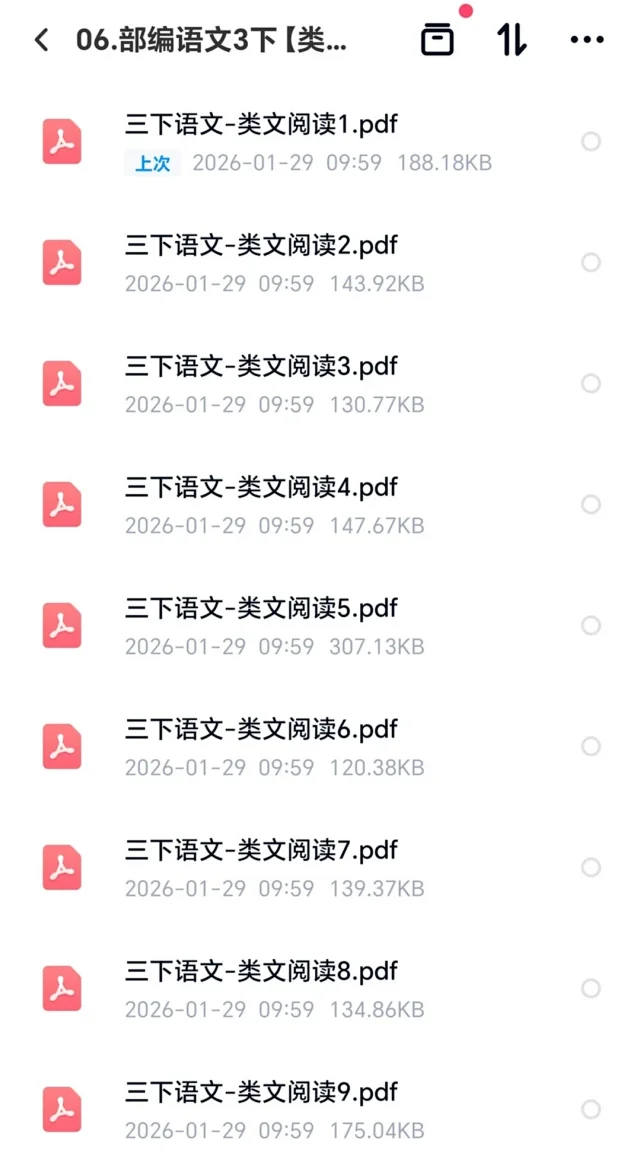640x1156 pixels.
Task: Select the circle for 类文阅读8.pdf
Action: (x=591, y=989)
